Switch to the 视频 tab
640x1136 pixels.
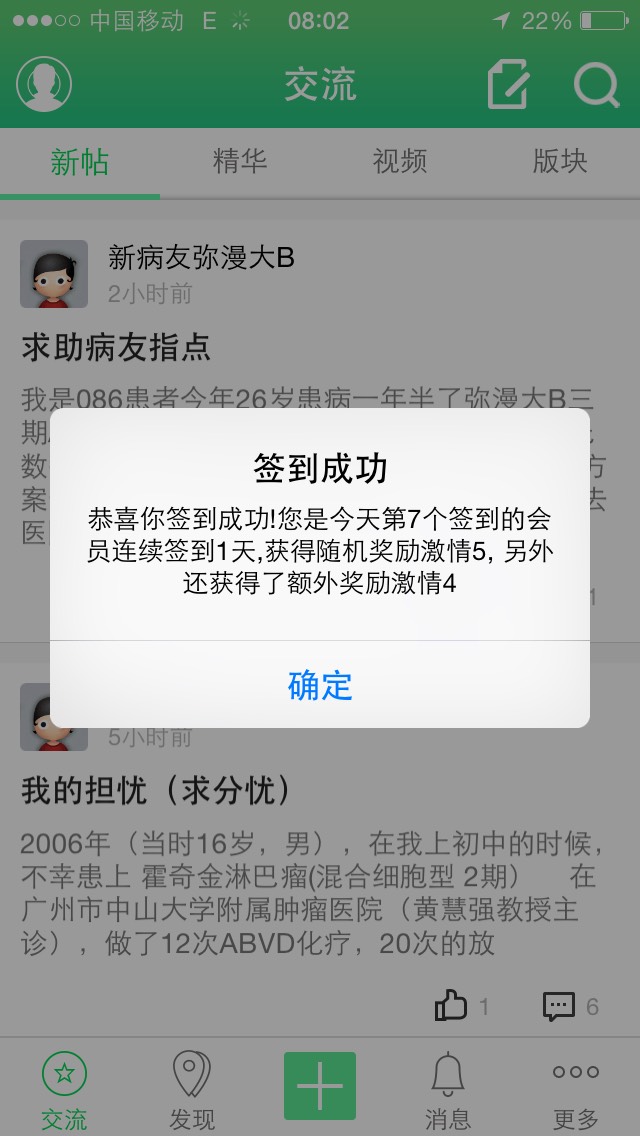click(x=400, y=162)
